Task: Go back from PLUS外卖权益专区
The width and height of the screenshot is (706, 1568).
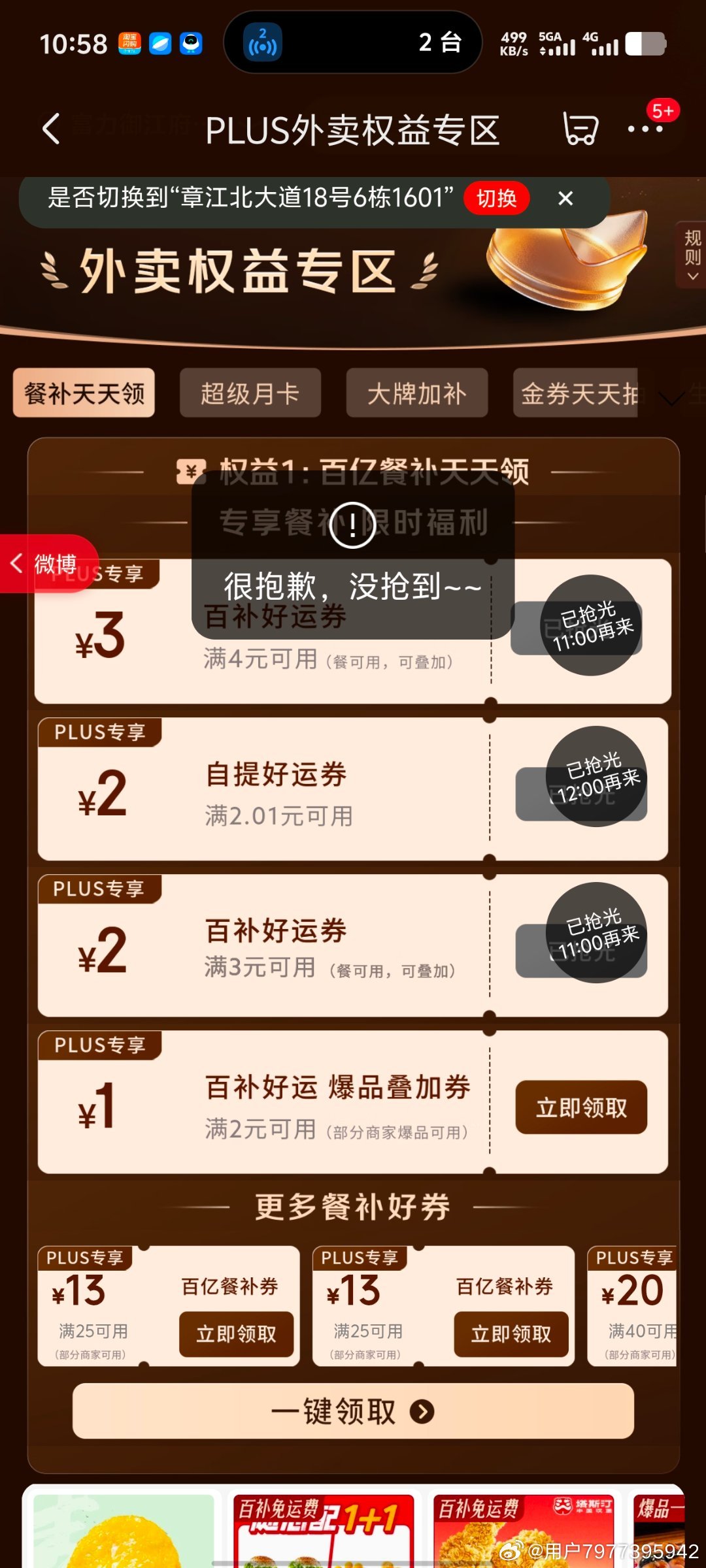Action: 51,129
